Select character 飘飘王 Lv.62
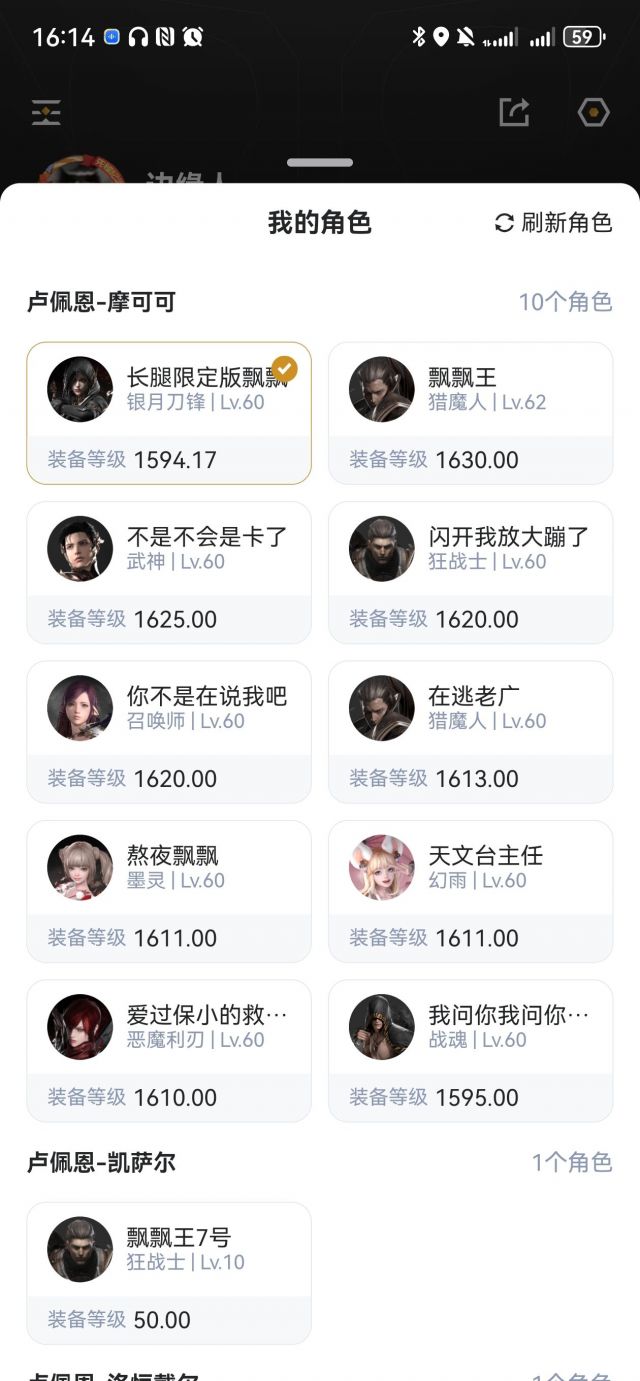 470,413
